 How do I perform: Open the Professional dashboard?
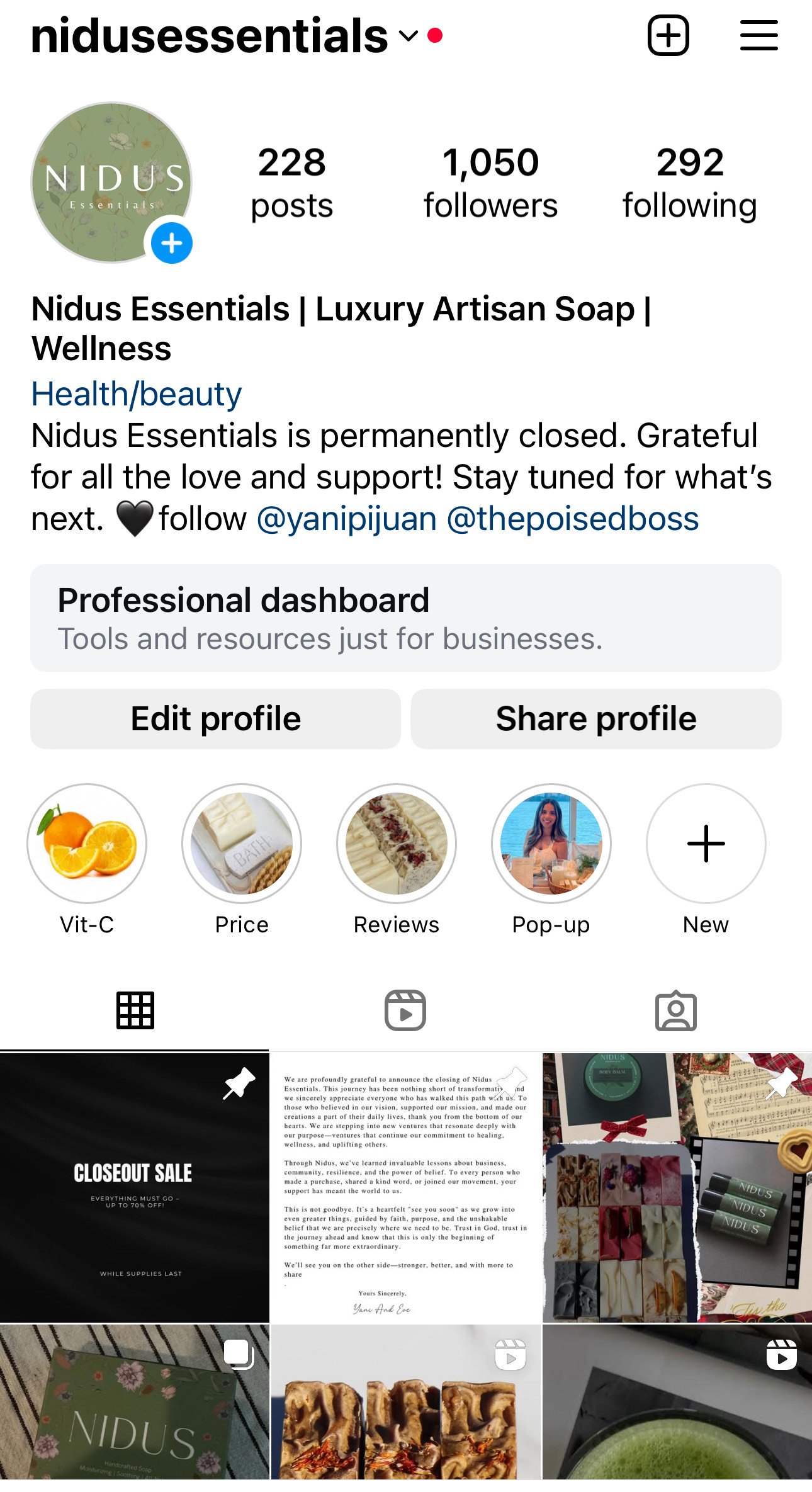406,618
